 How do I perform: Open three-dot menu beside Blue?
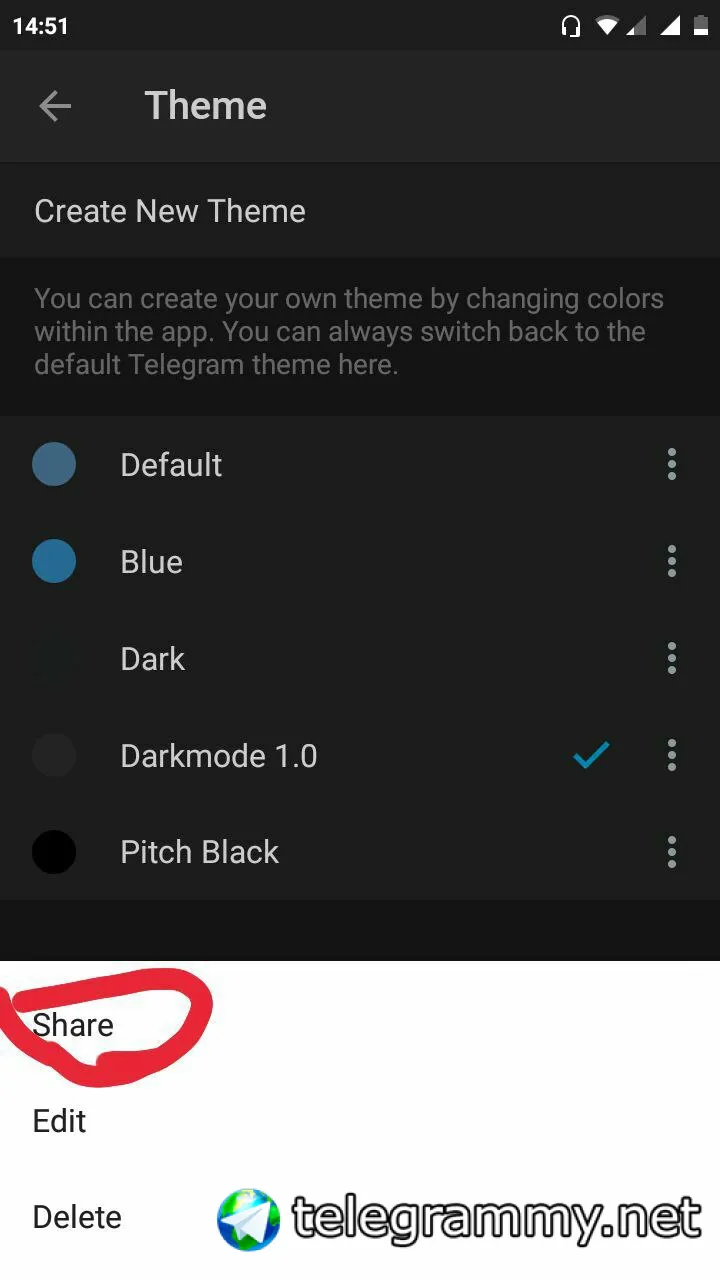671,561
